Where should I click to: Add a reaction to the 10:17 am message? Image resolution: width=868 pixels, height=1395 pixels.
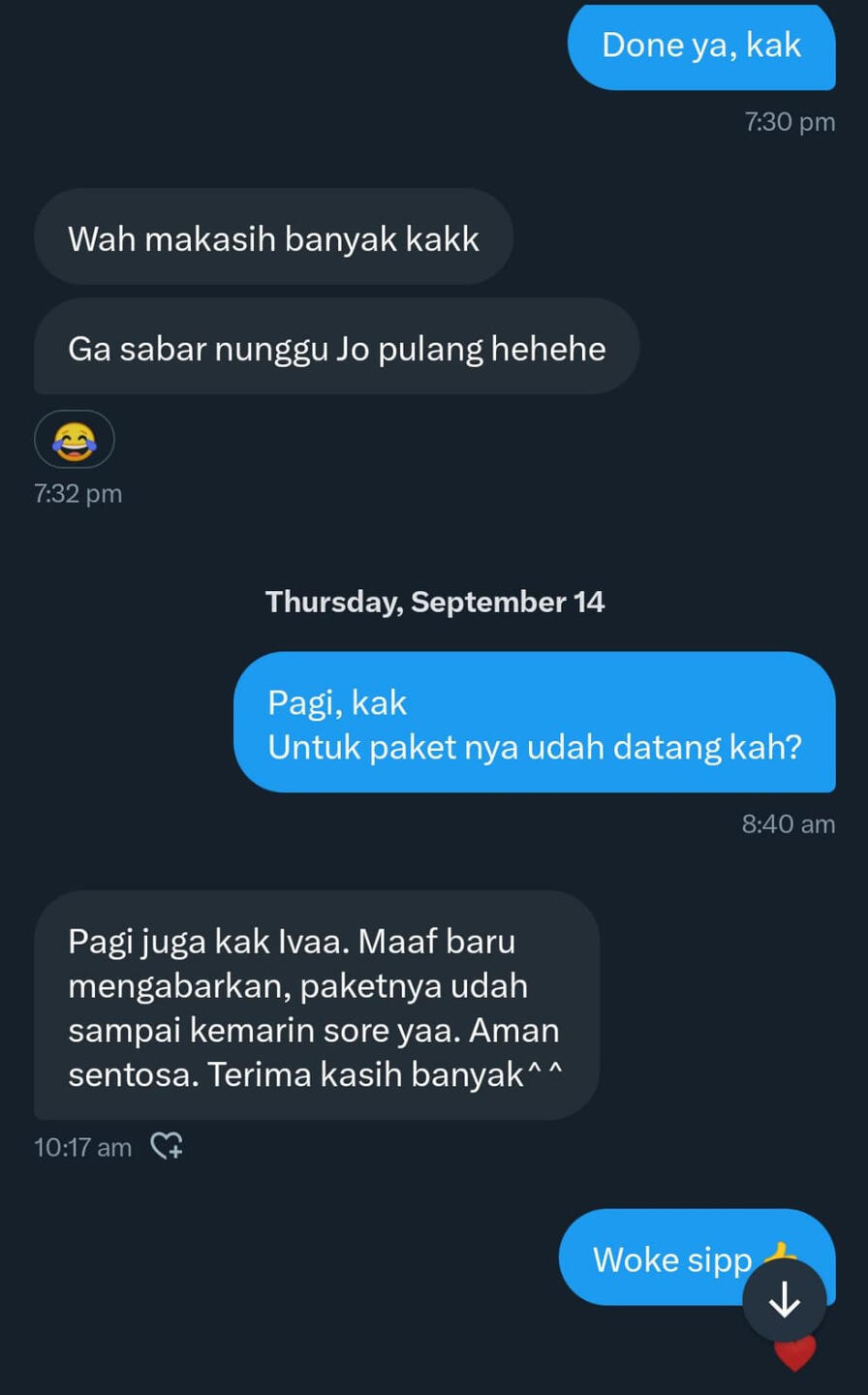pyautogui.click(x=167, y=1147)
